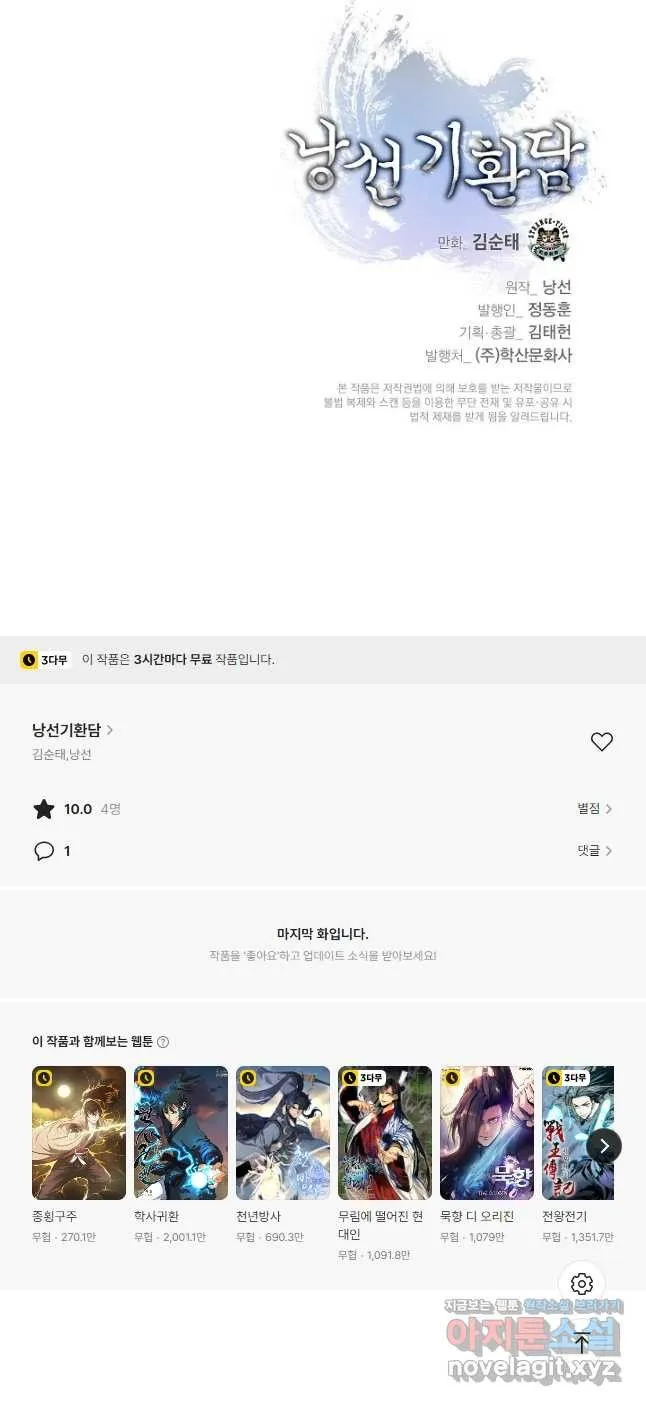Screen dimensions: 646x1406
Task: Open the 종횡구주 webtoon
Action: tap(79, 1133)
